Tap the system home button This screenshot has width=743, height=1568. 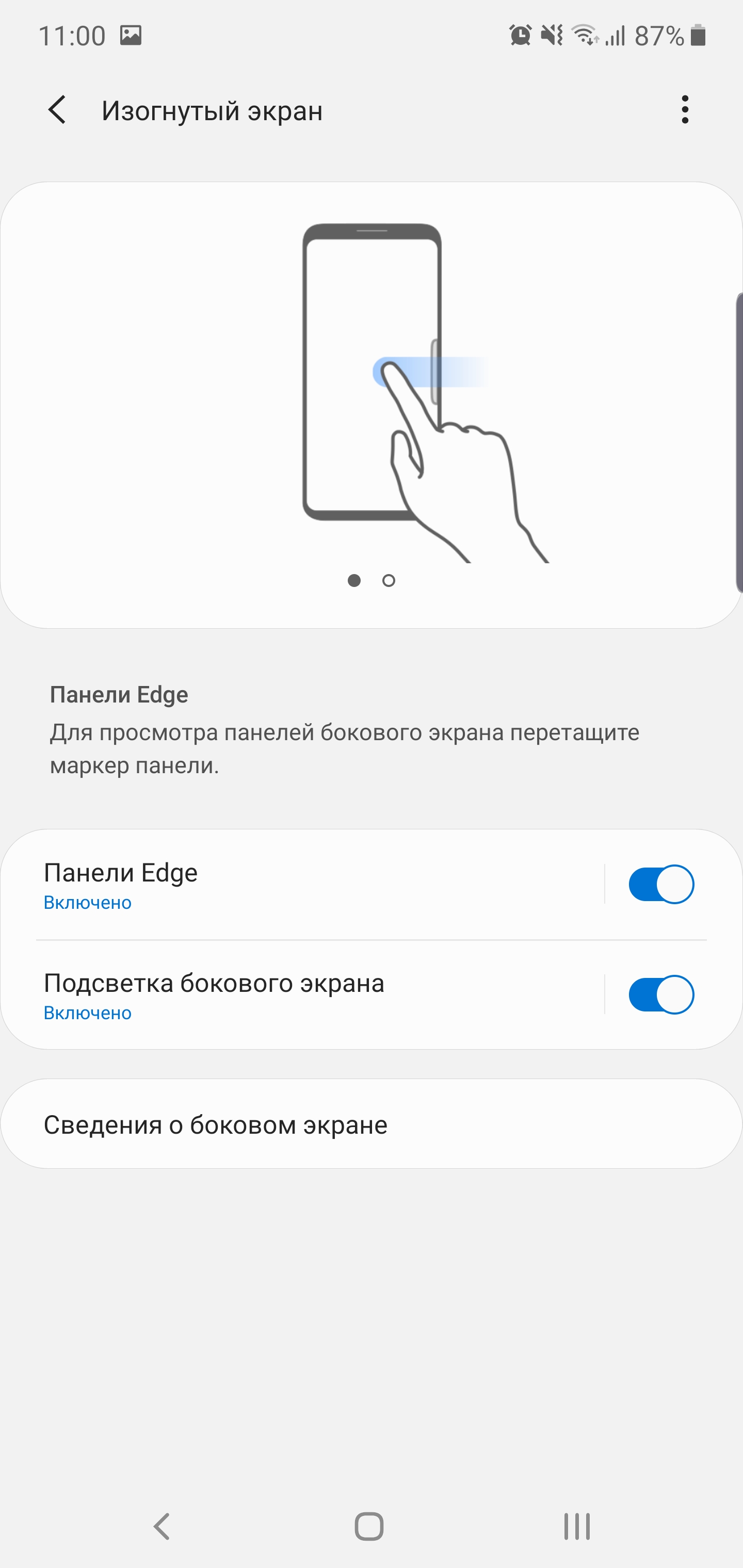(x=369, y=1526)
